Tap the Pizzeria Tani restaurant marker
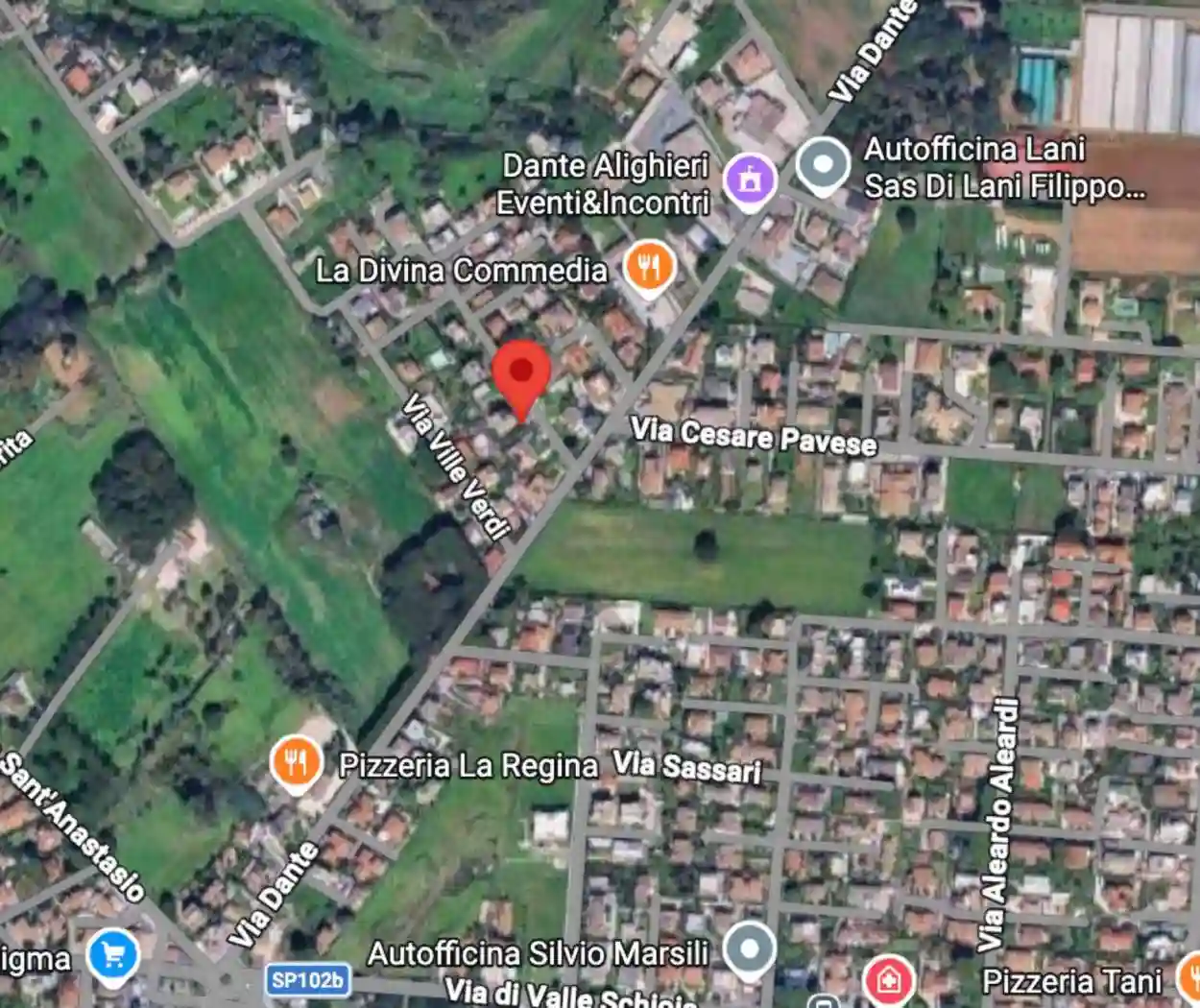The width and height of the screenshot is (1200, 1008). click(x=1190, y=979)
